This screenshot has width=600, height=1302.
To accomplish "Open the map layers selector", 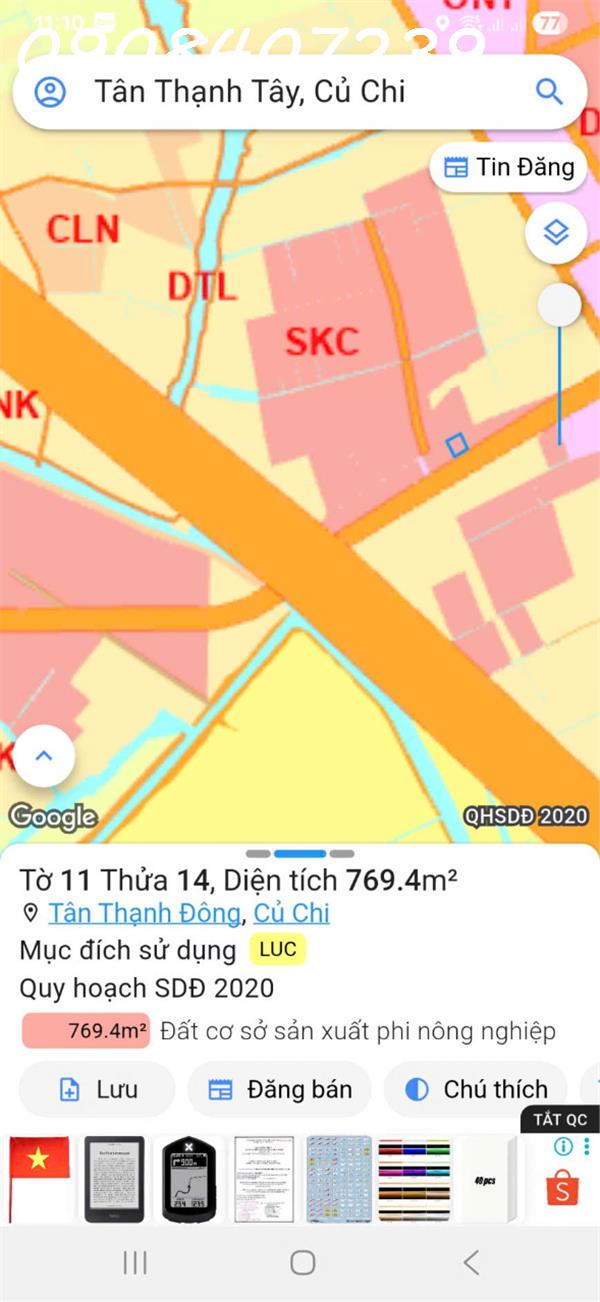I will click(x=556, y=234).
